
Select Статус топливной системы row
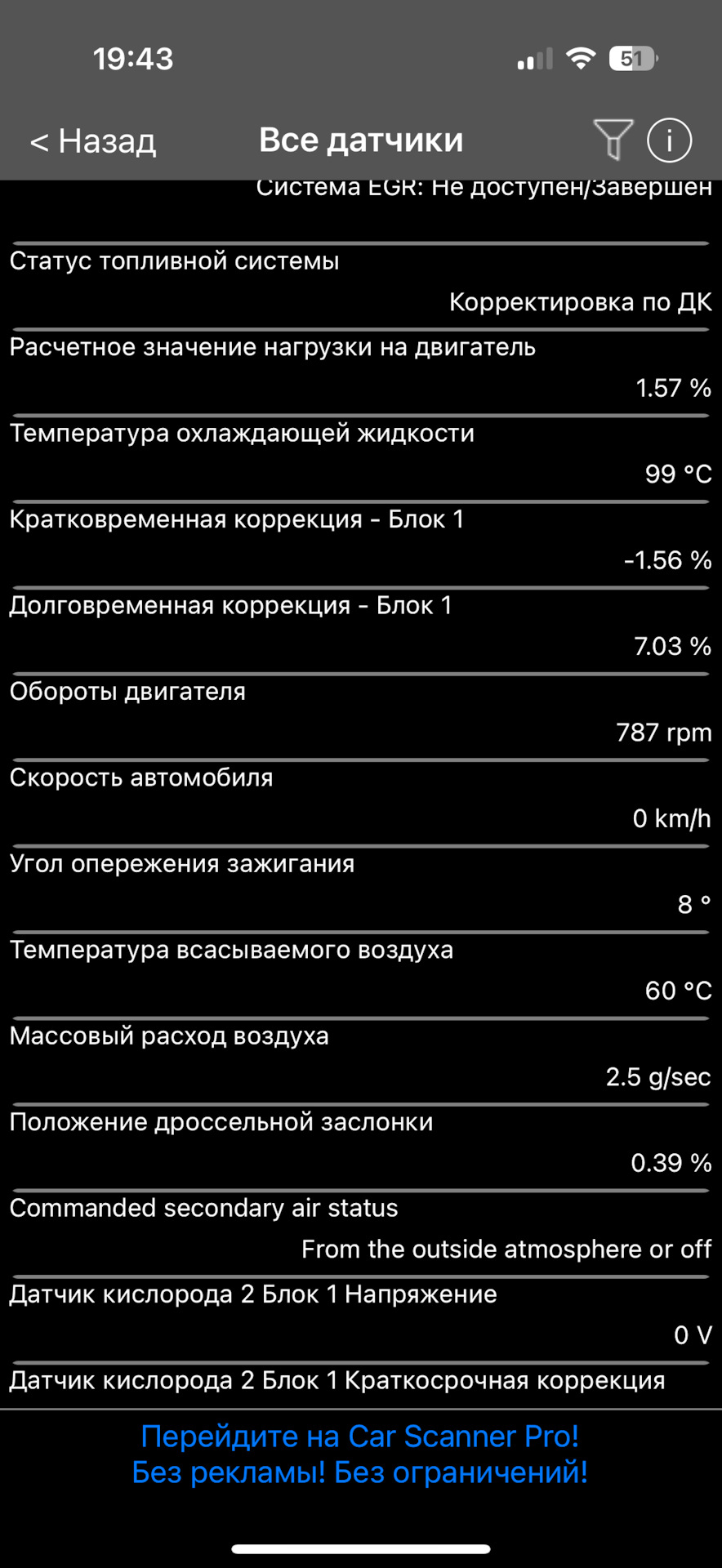360,282
